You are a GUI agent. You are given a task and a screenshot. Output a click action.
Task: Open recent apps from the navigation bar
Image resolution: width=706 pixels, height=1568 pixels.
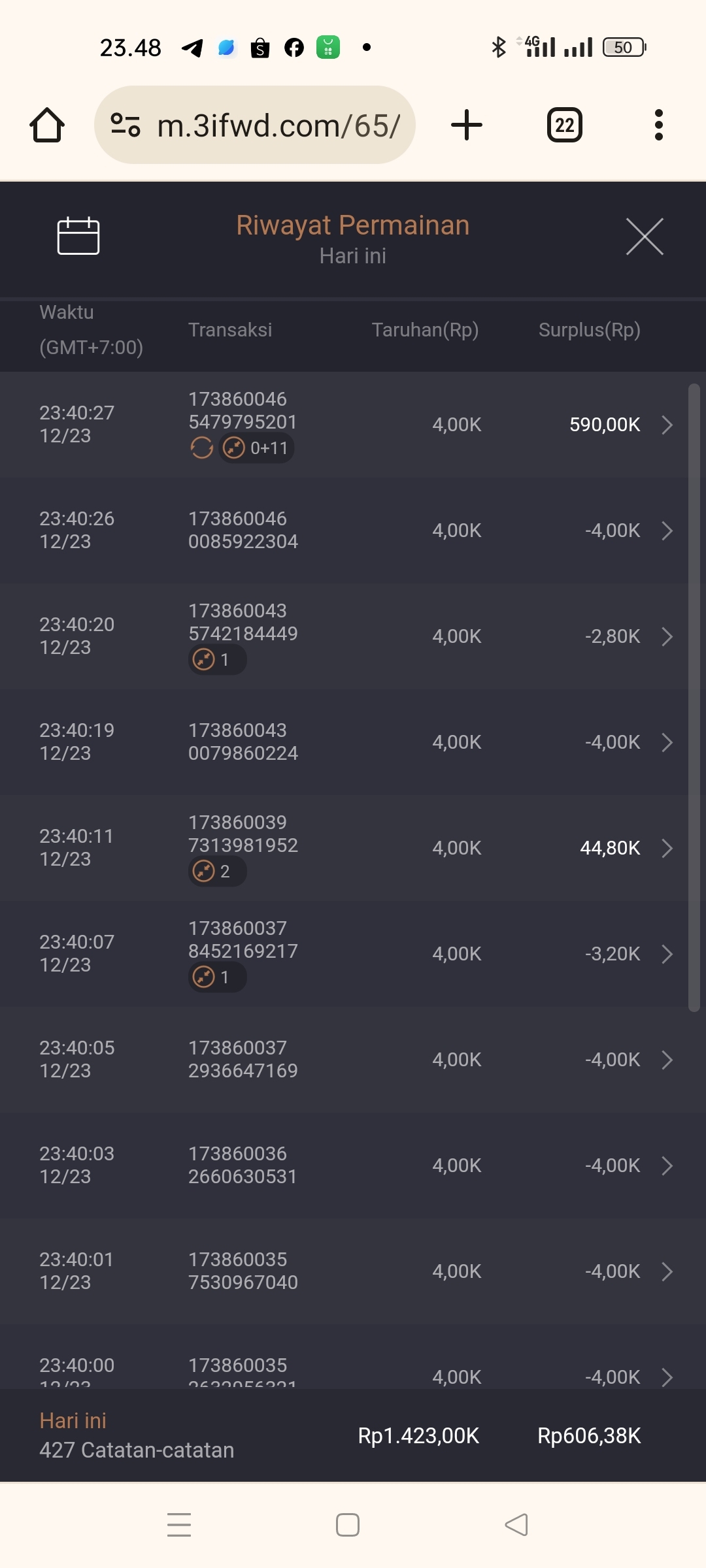click(x=179, y=1525)
